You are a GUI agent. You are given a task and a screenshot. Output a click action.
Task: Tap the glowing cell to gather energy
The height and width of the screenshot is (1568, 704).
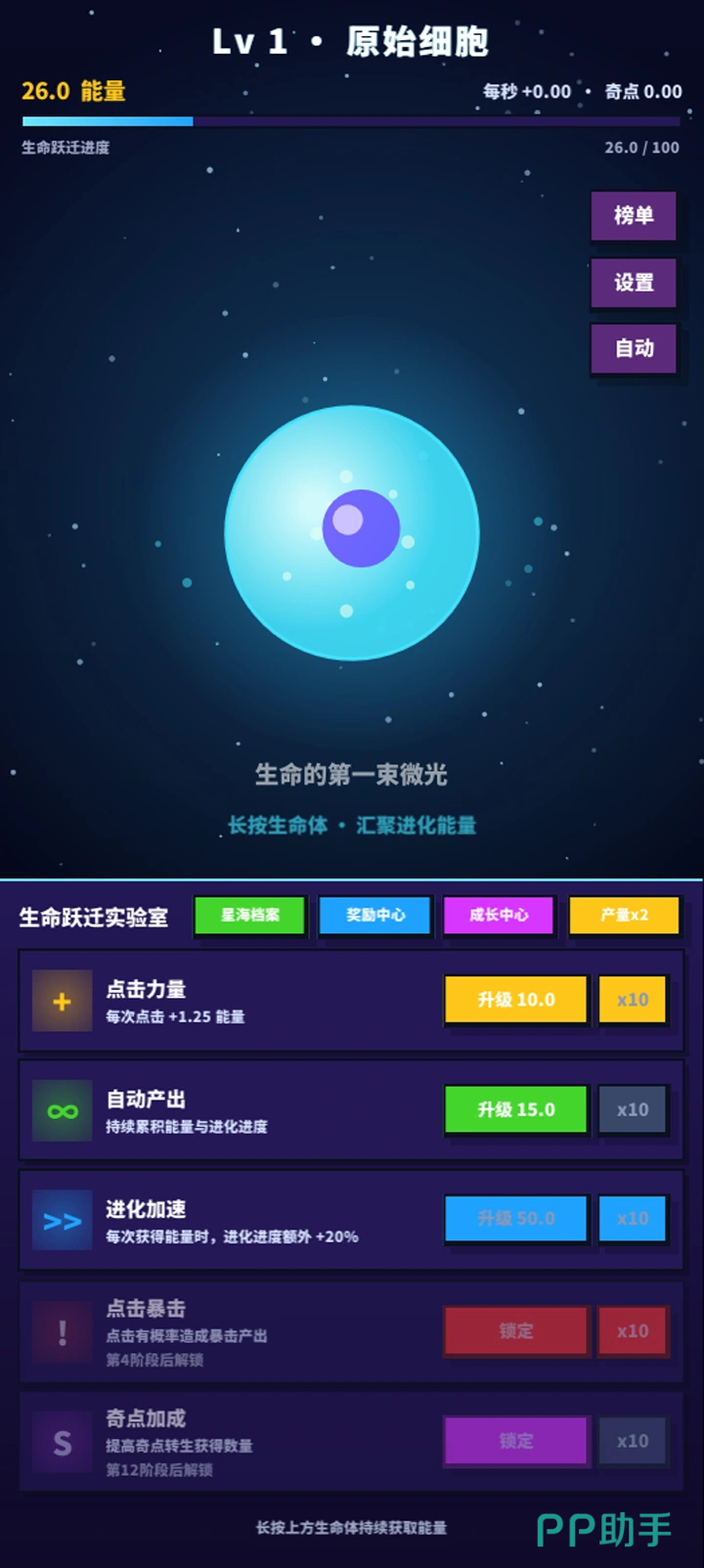352,533
